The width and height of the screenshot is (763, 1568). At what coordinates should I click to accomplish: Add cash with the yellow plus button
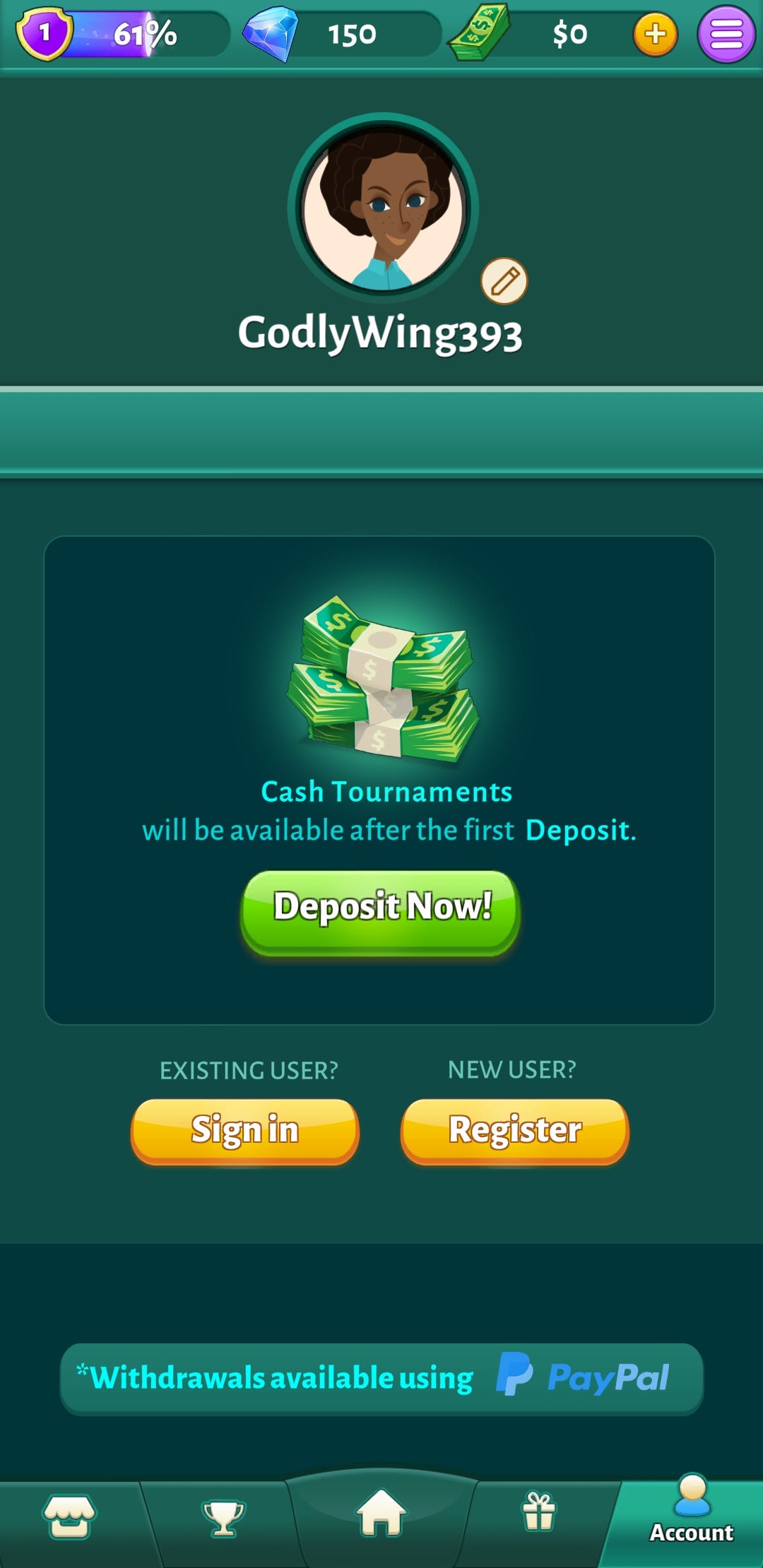(x=655, y=34)
